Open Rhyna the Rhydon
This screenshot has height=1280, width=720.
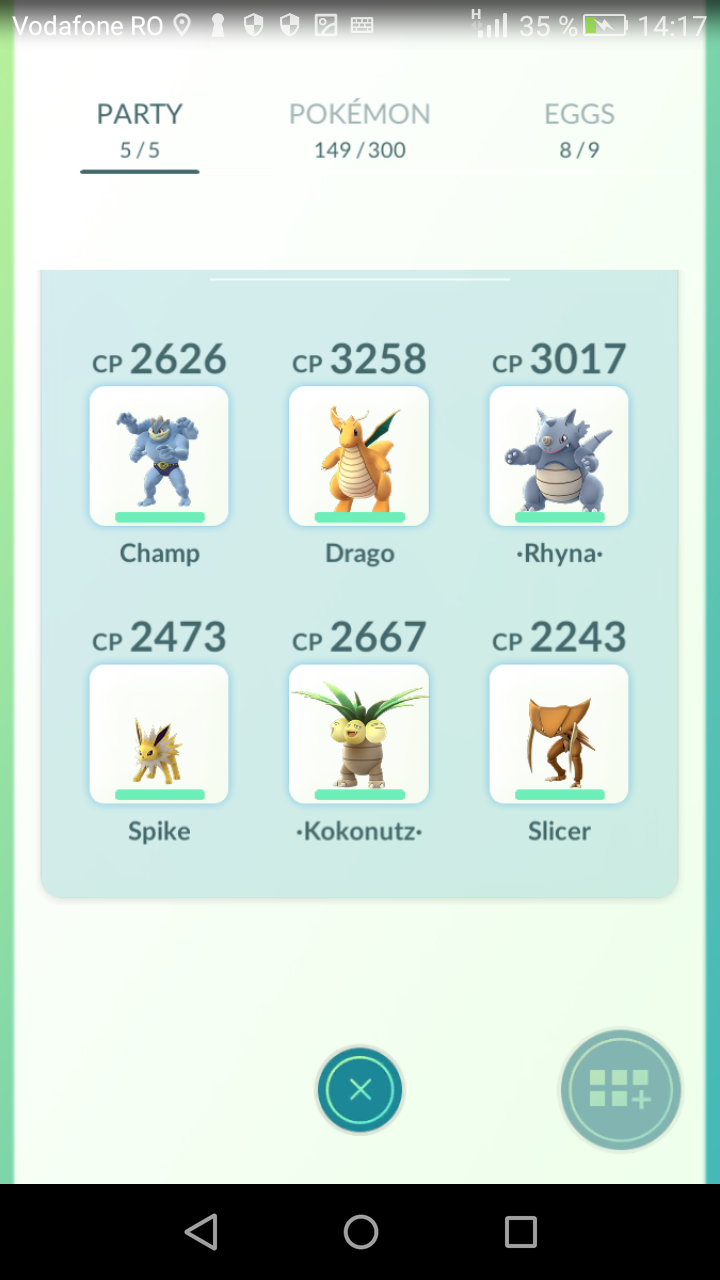(559, 456)
